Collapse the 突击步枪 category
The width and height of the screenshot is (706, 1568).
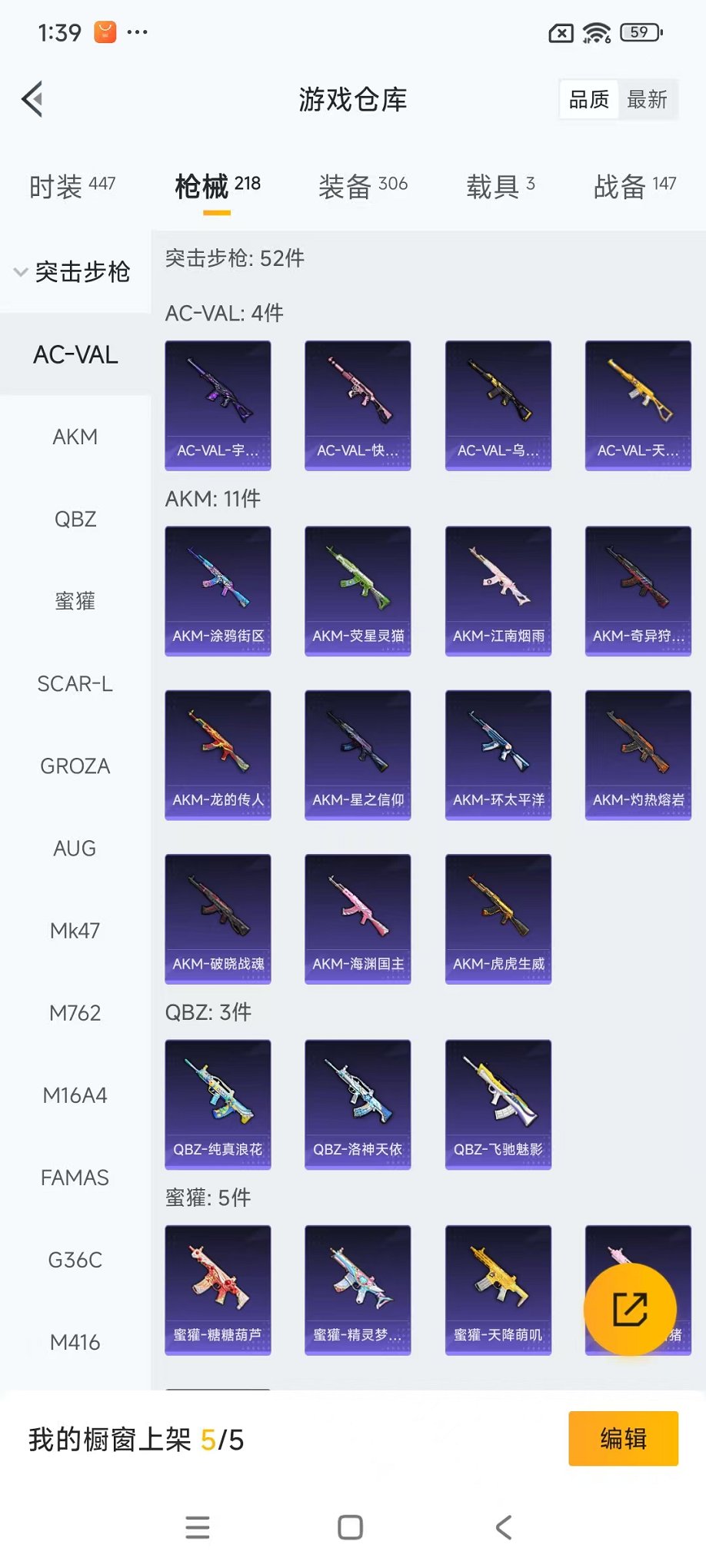[x=72, y=272]
